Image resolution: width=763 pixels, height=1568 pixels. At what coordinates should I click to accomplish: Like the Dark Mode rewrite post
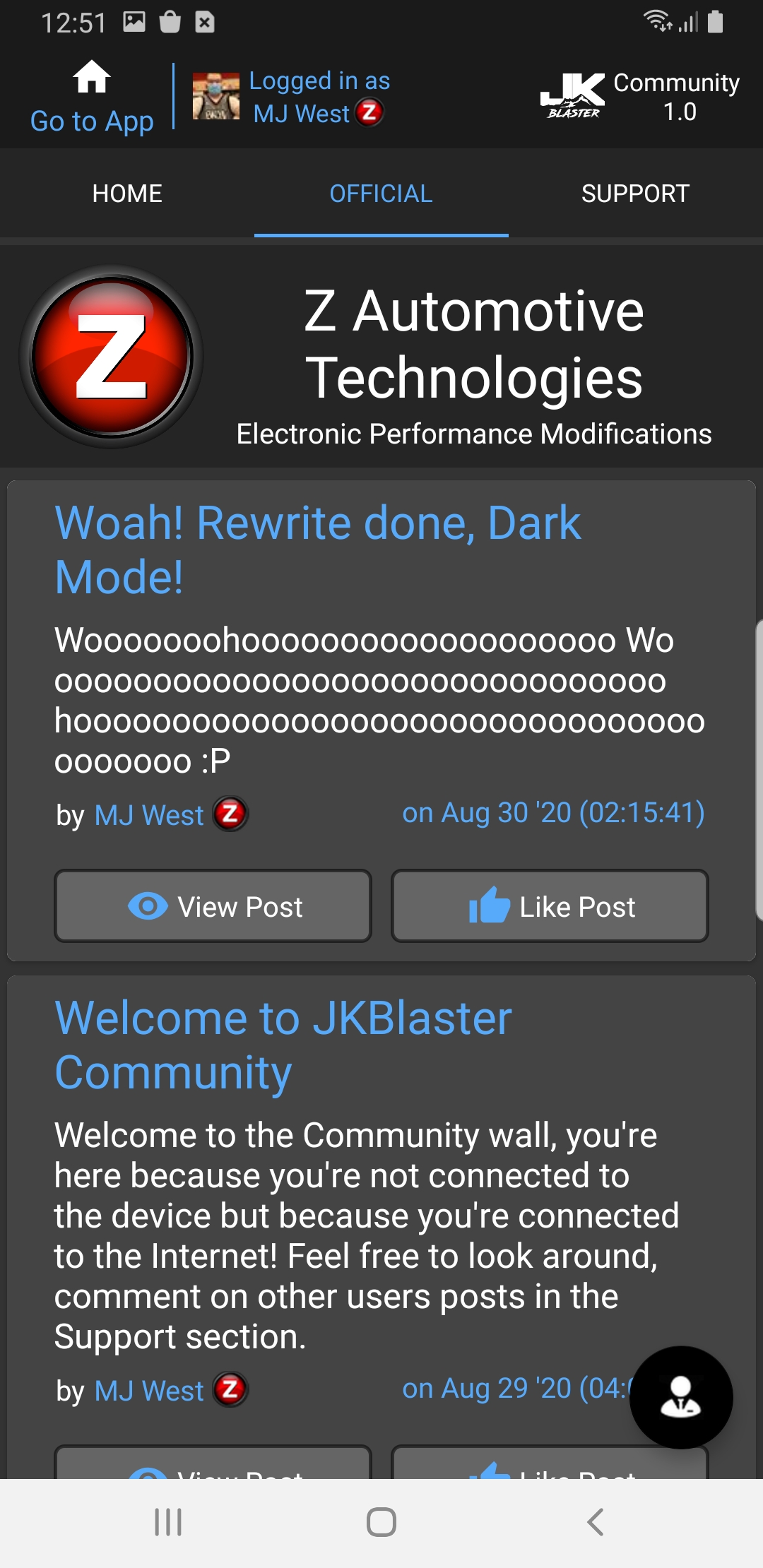(x=550, y=906)
